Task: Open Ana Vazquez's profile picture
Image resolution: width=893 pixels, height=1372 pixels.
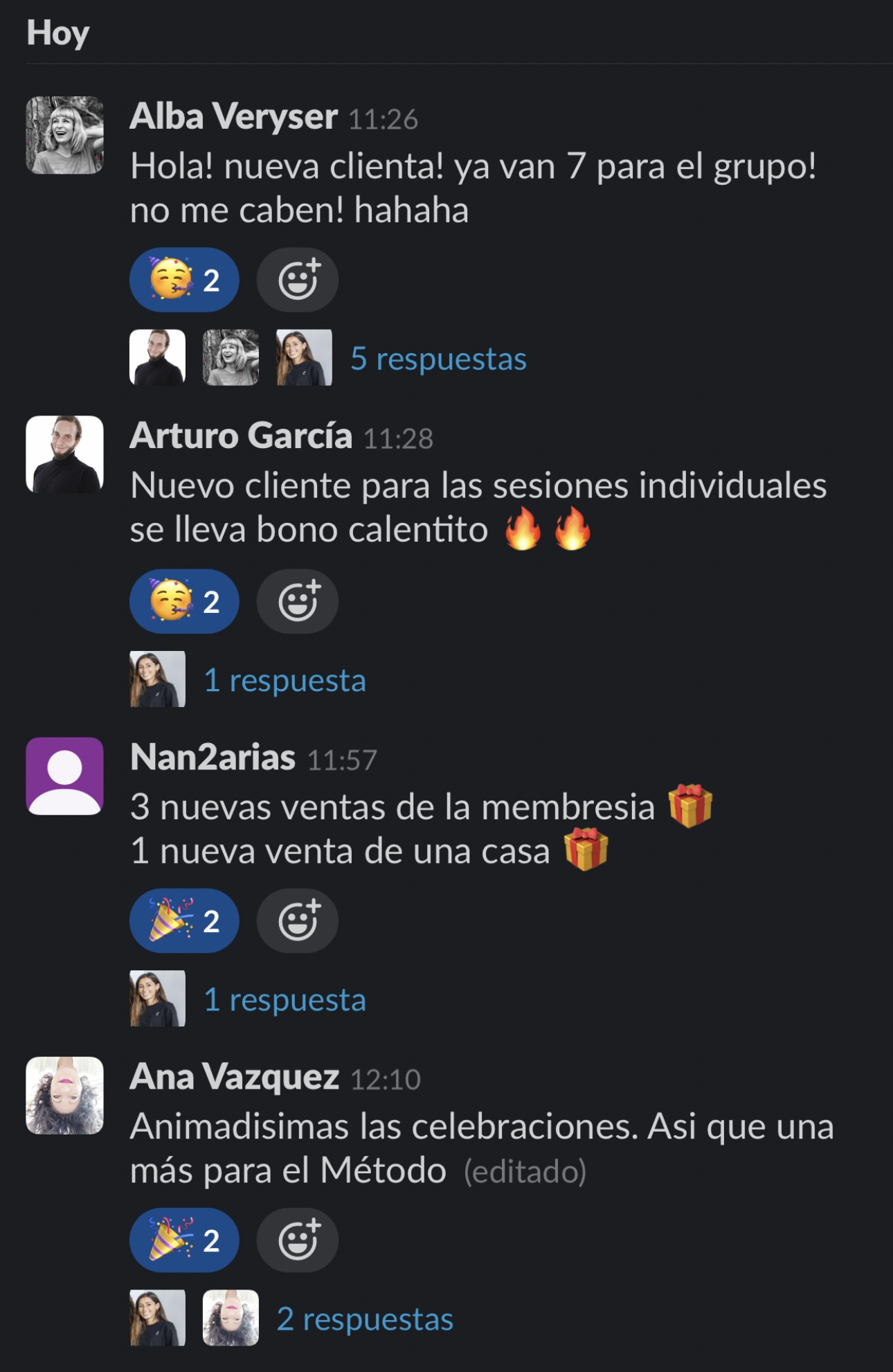Action: pyautogui.click(x=64, y=1095)
